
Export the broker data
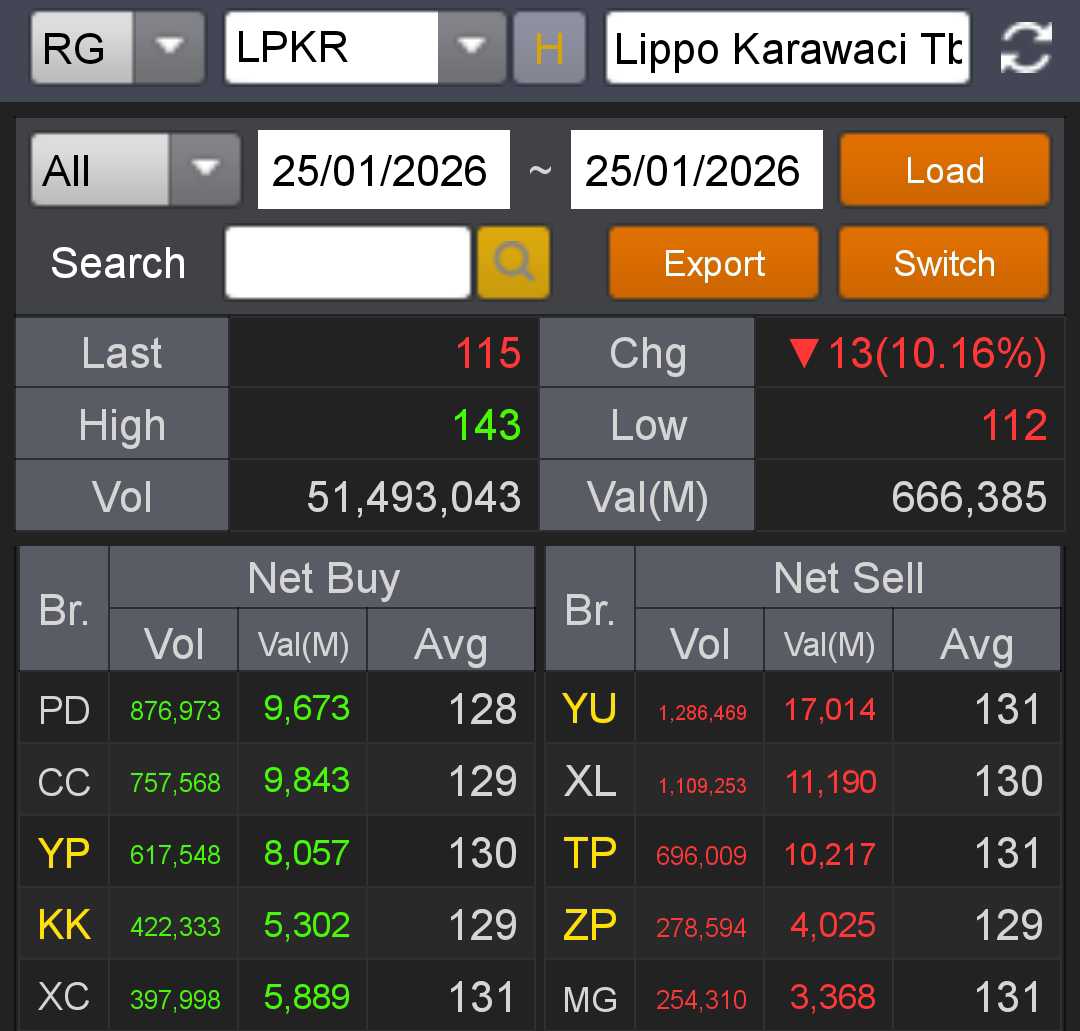714,263
